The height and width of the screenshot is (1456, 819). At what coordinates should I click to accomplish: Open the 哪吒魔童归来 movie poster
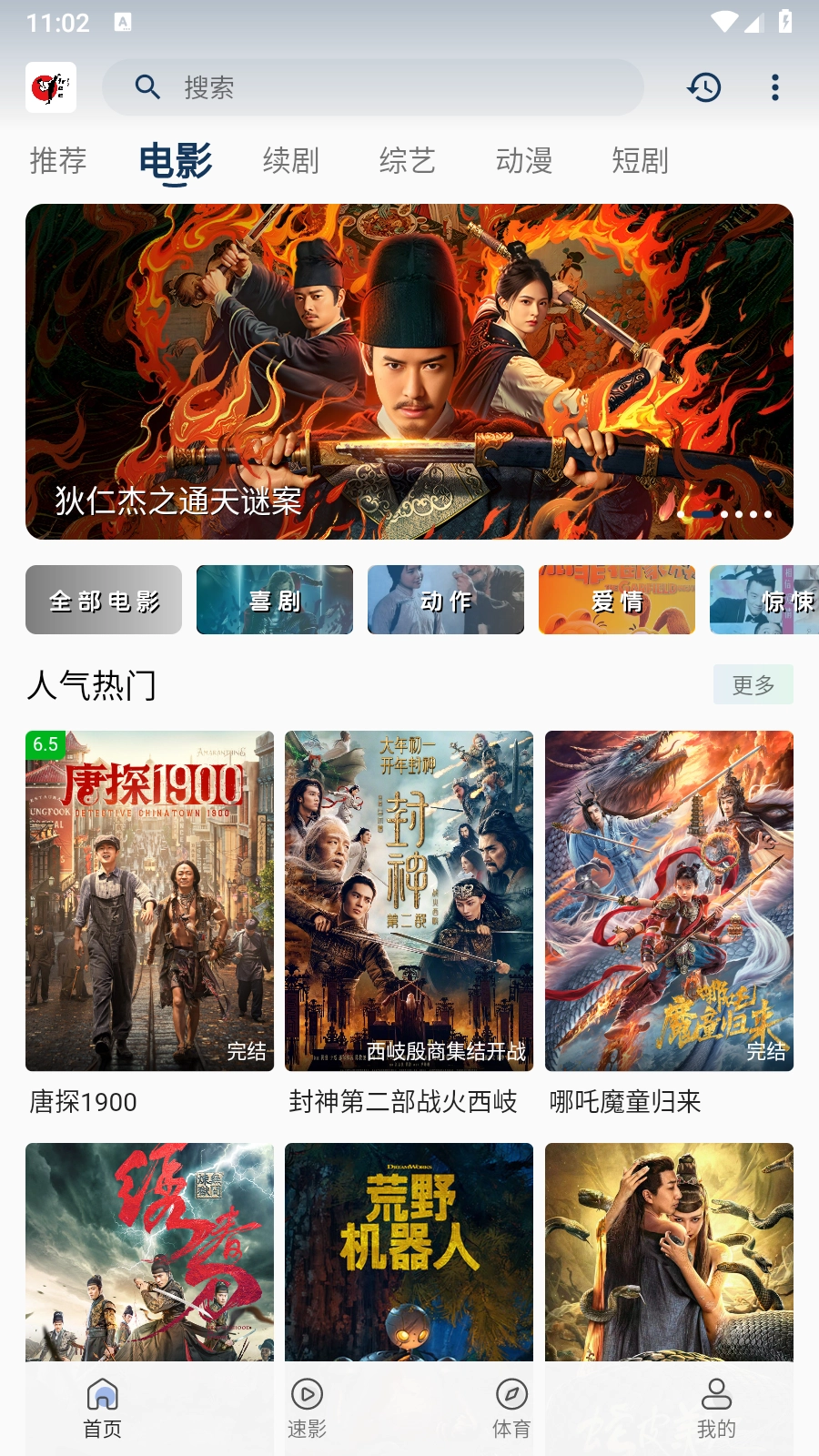[x=669, y=901]
